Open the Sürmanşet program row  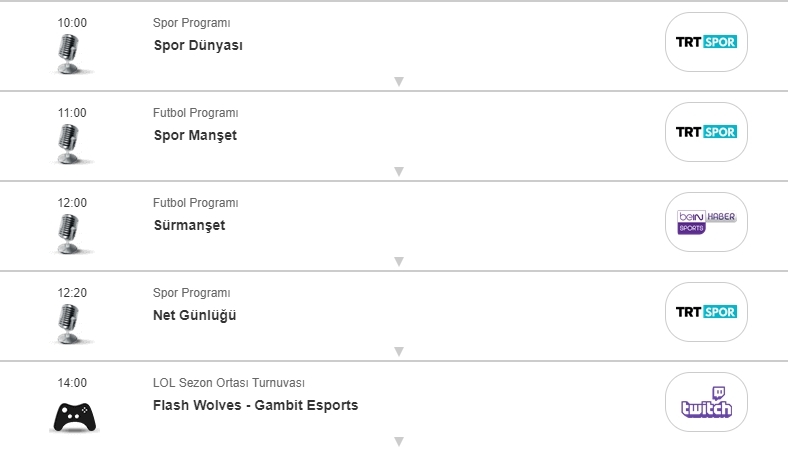189,225
